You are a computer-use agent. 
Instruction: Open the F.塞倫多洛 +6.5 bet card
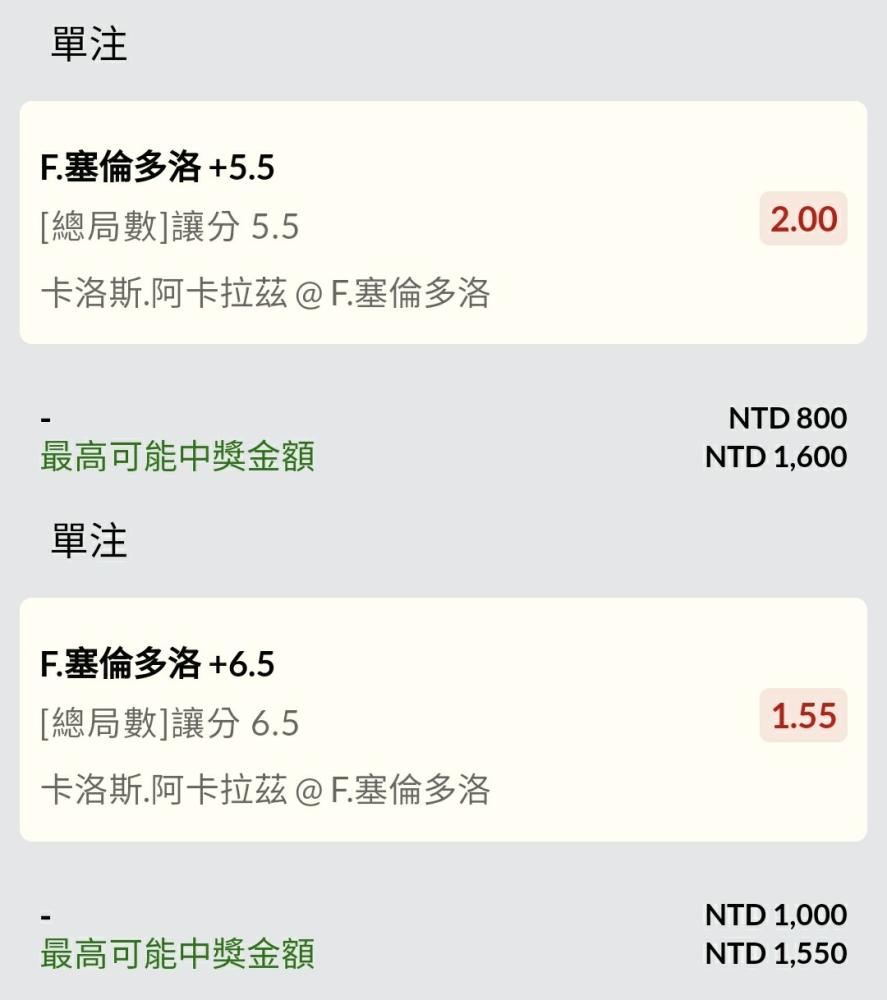(x=443, y=720)
